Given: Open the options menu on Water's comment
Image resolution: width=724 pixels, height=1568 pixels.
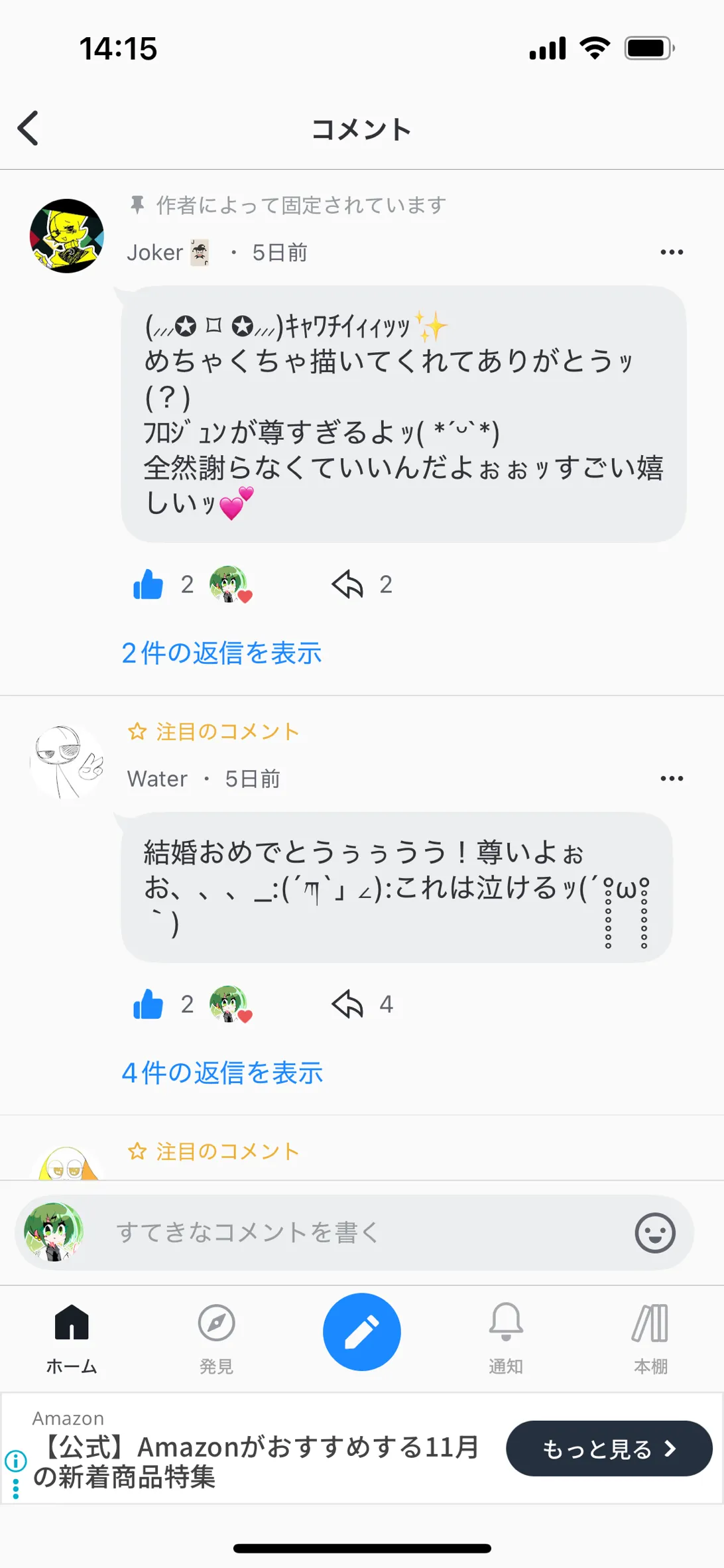Looking at the screenshot, I should coord(671,778).
